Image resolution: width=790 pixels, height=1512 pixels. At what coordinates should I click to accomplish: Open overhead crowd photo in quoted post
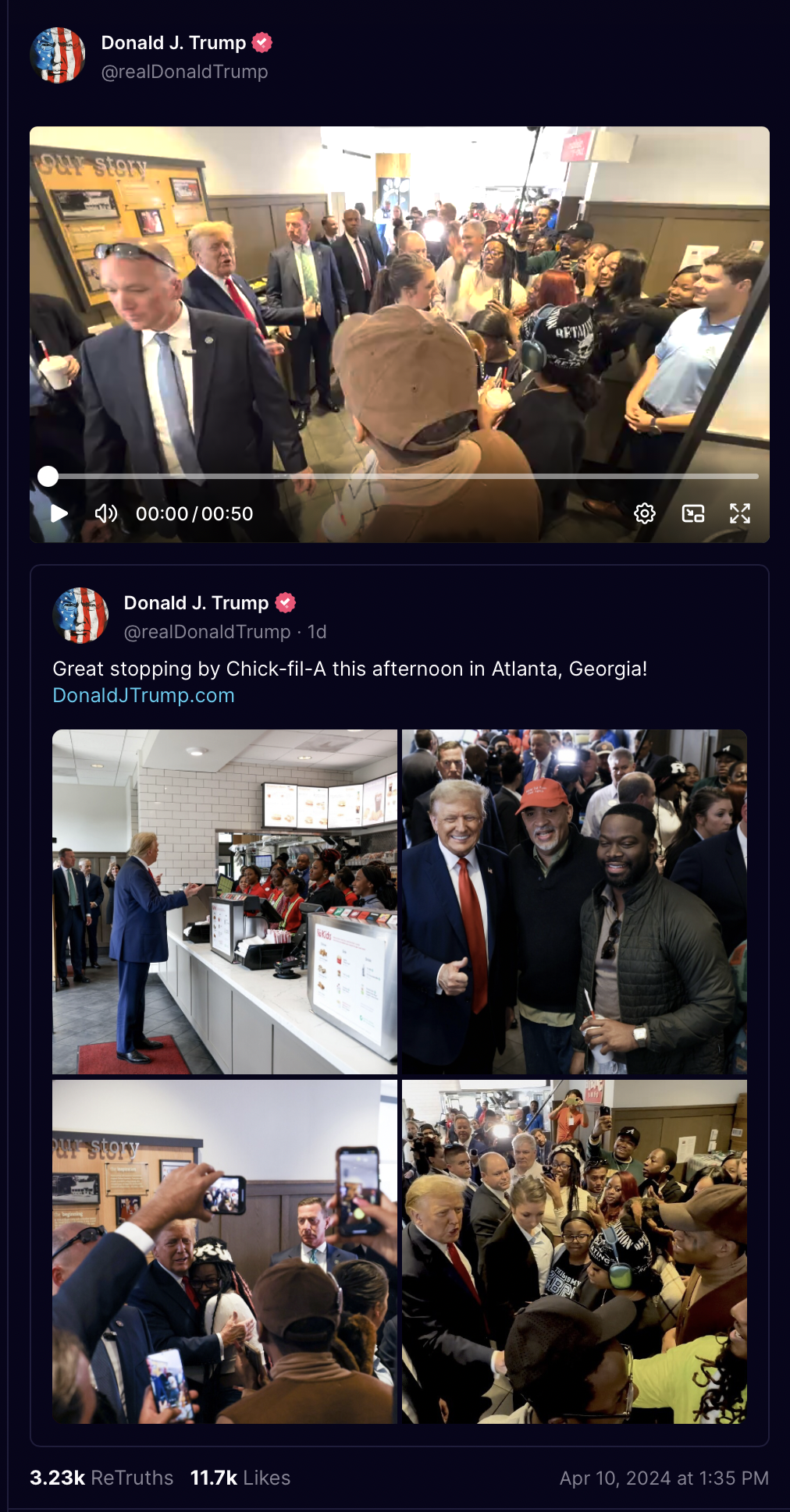pyautogui.click(x=575, y=1252)
